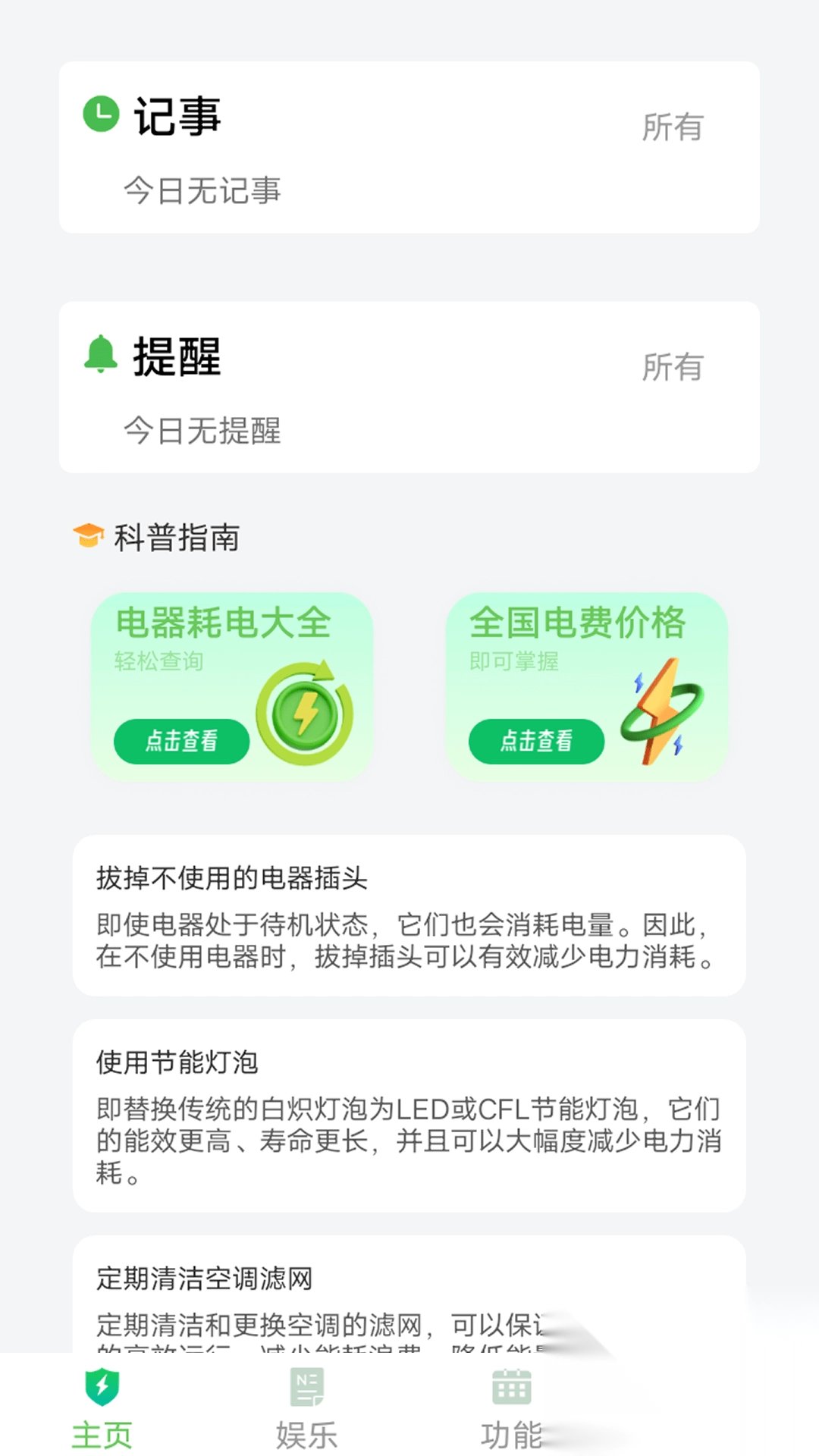Click 点击查看 on the 电器耗电大全 card
819x1456 pixels.
pos(181,741)
